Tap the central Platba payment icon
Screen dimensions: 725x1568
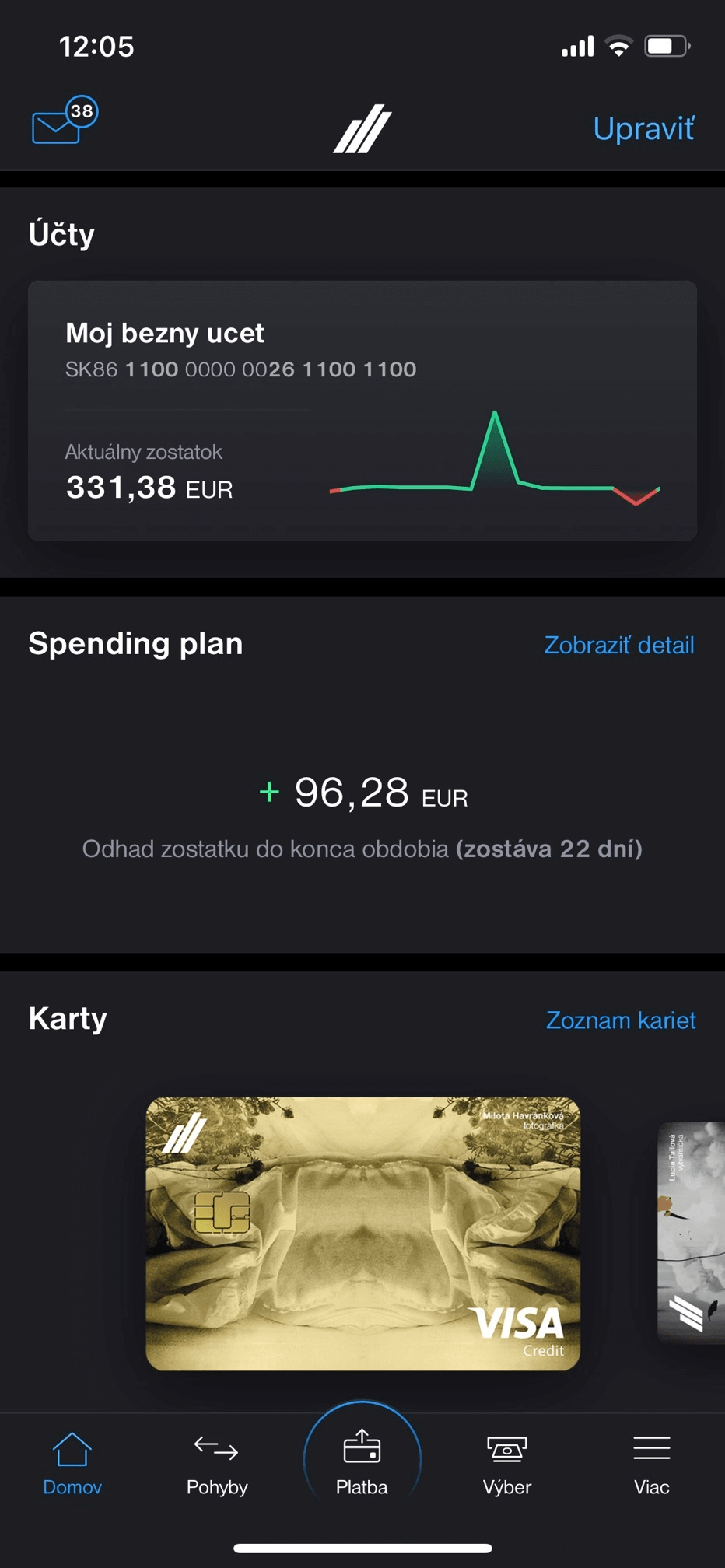tap(361, 1454)
